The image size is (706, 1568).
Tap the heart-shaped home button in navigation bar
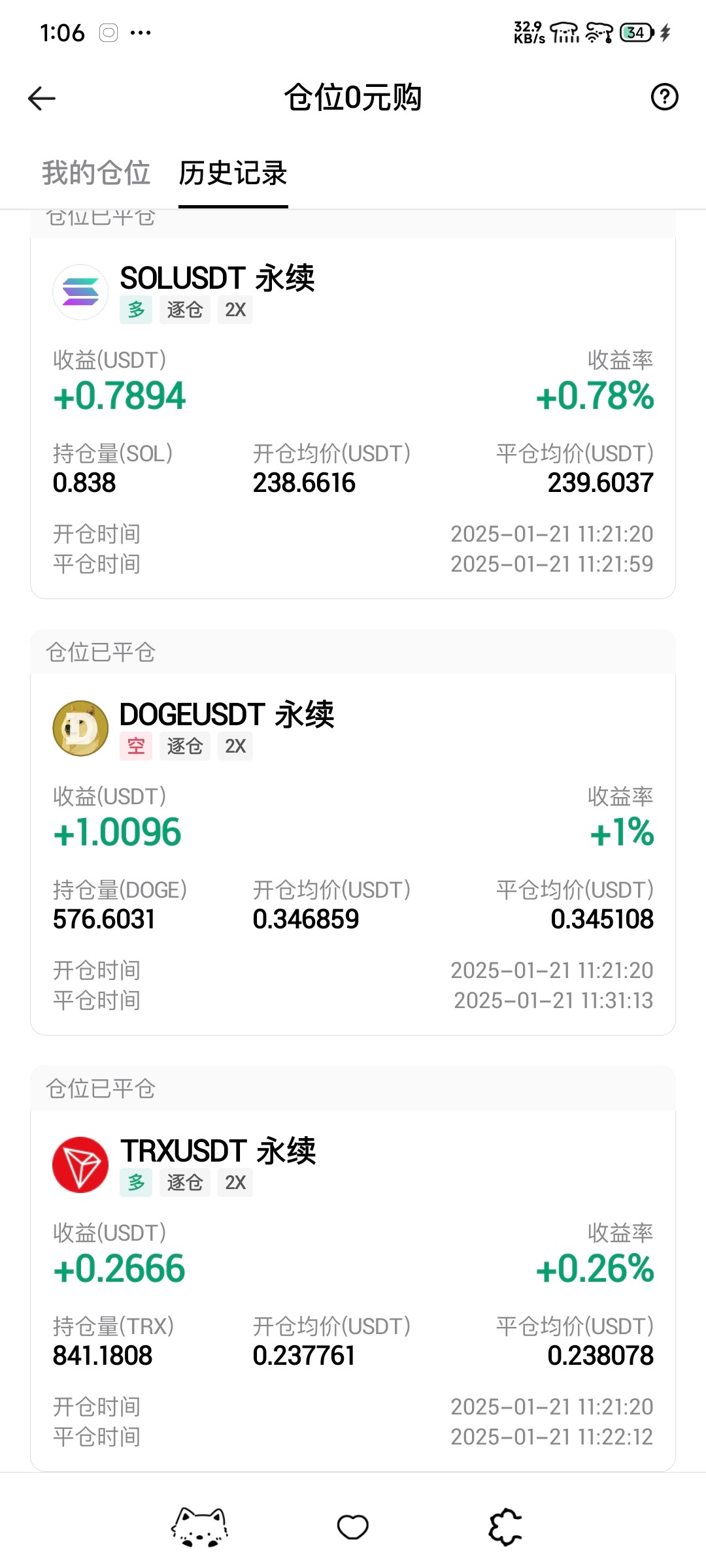tap(353, 1527)
